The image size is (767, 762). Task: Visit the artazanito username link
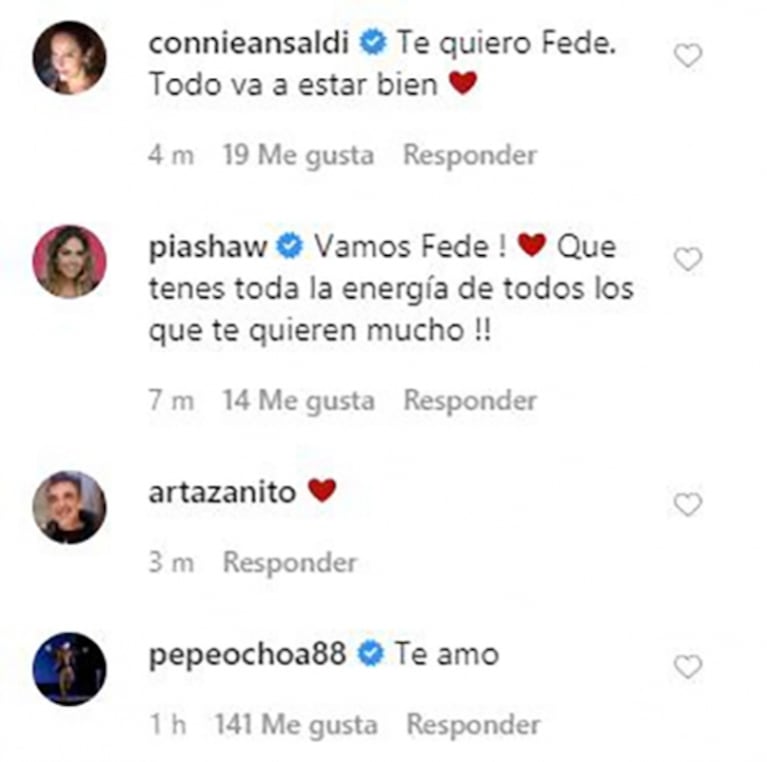[x=221, y=491]
